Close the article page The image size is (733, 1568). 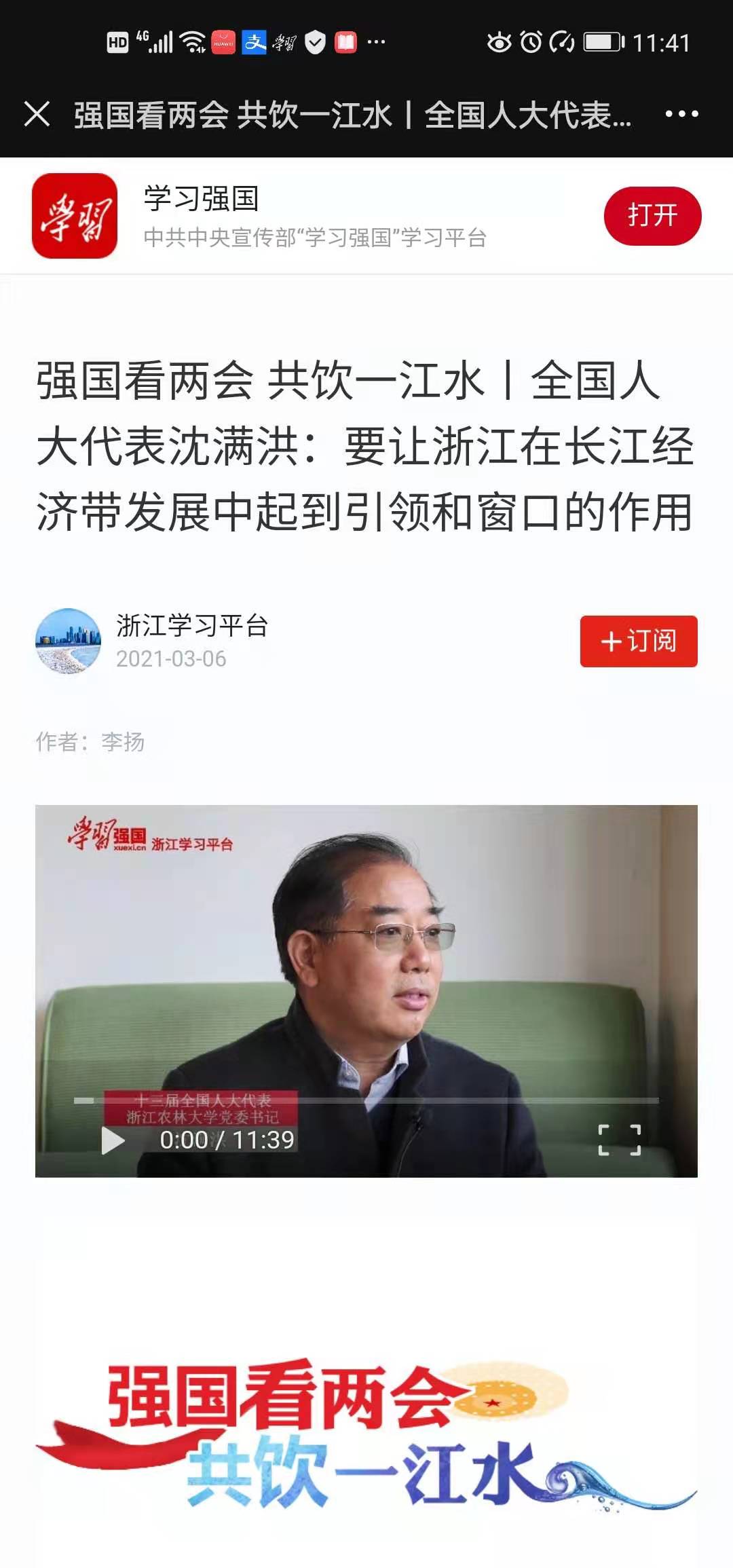coord(37,114)
